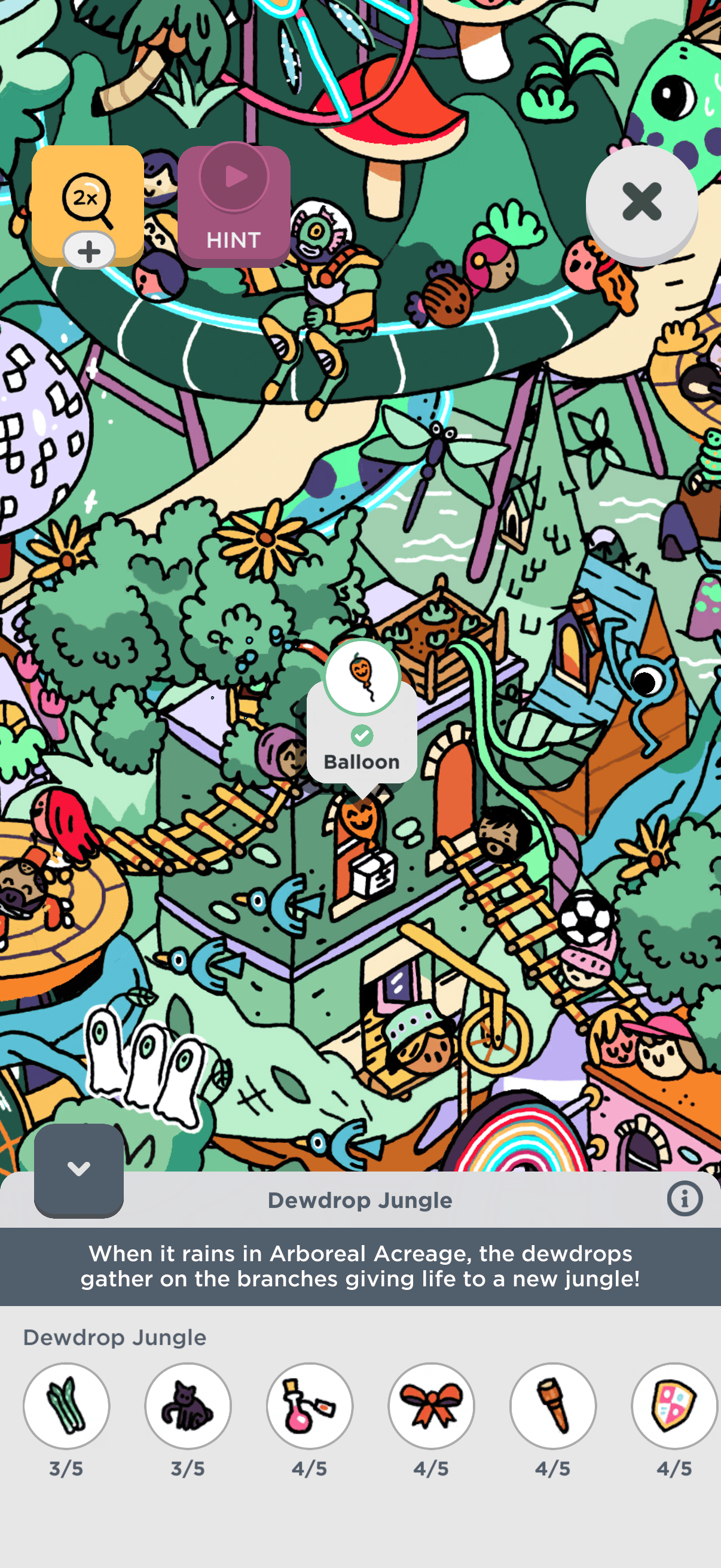Open the Dewdrop Jungle info icon
This screenshot has width=721, height=1568.
click(685, 1199)
